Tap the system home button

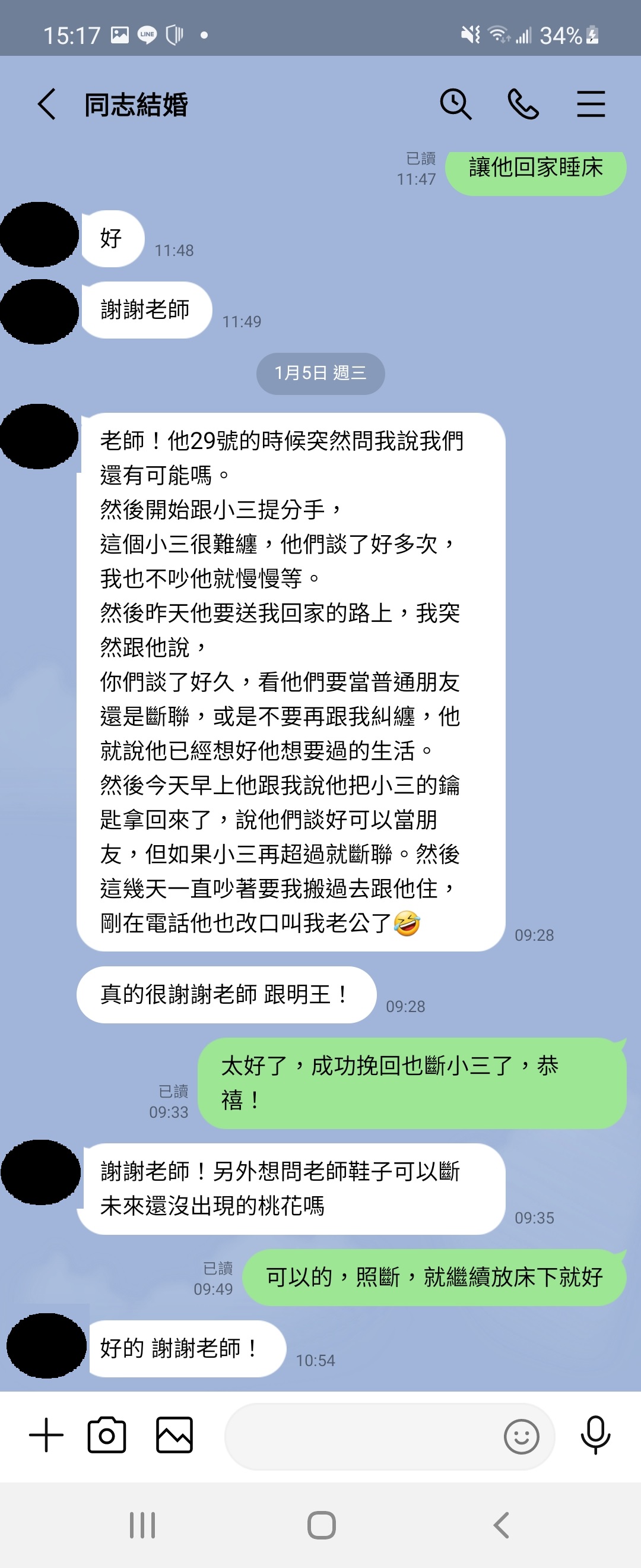point(321,1525)
